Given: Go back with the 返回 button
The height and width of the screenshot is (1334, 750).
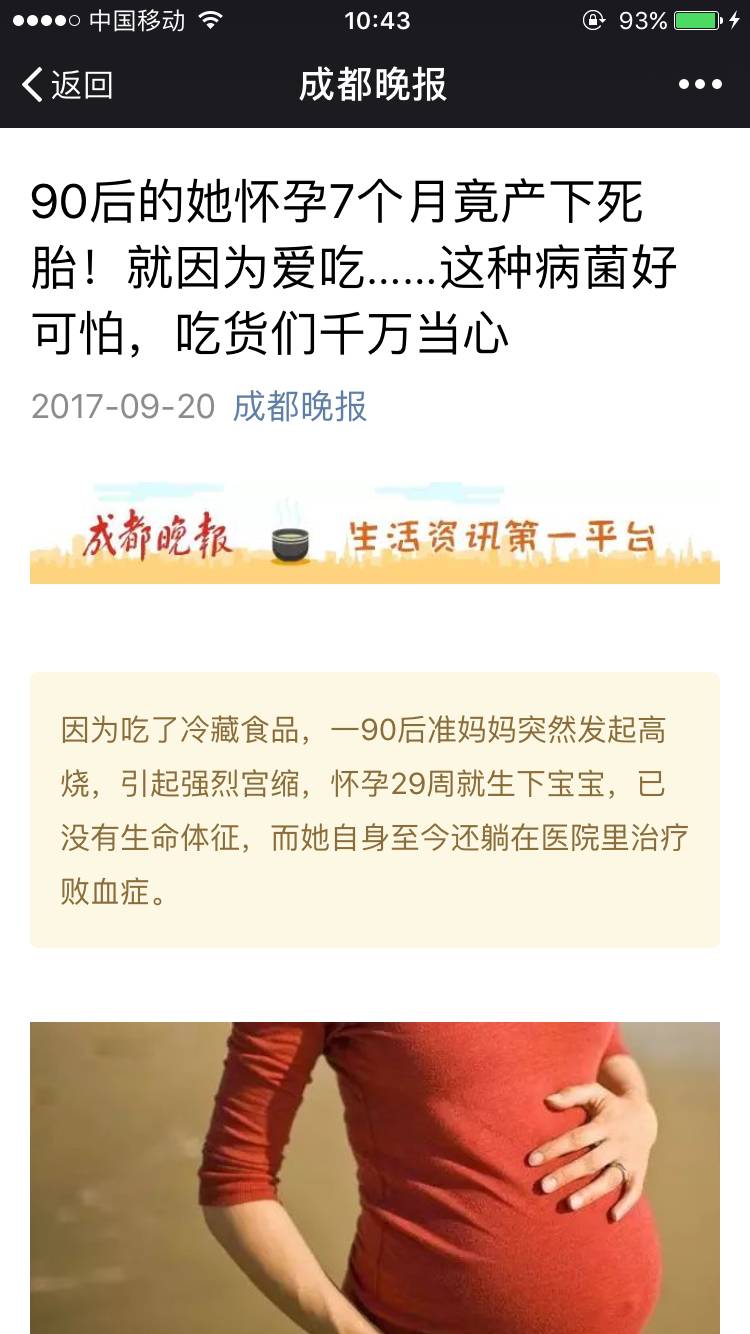Looking at the screenshot, I should click(x=67, y=85).
